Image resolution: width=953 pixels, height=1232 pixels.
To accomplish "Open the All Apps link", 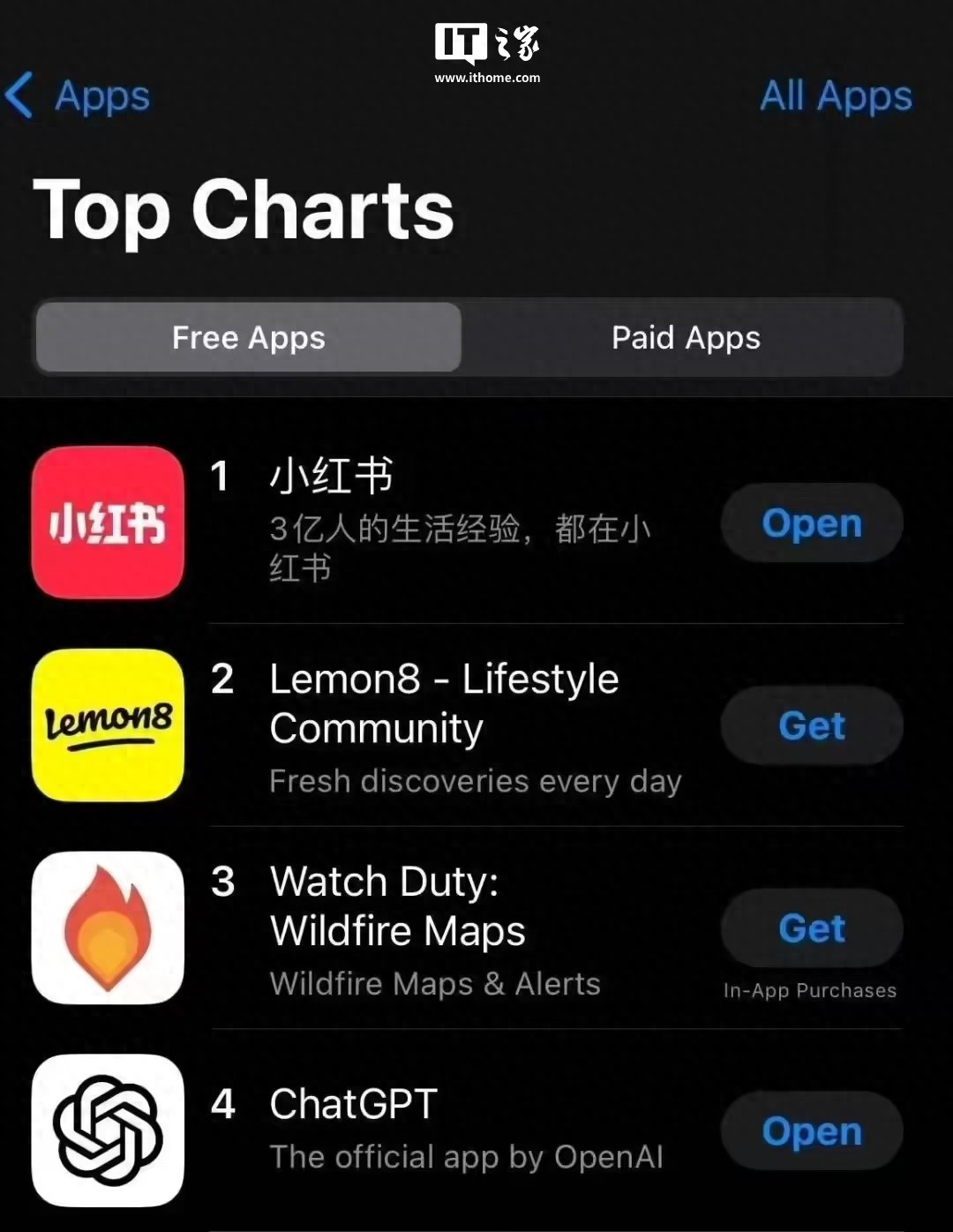I will [835, 97].
